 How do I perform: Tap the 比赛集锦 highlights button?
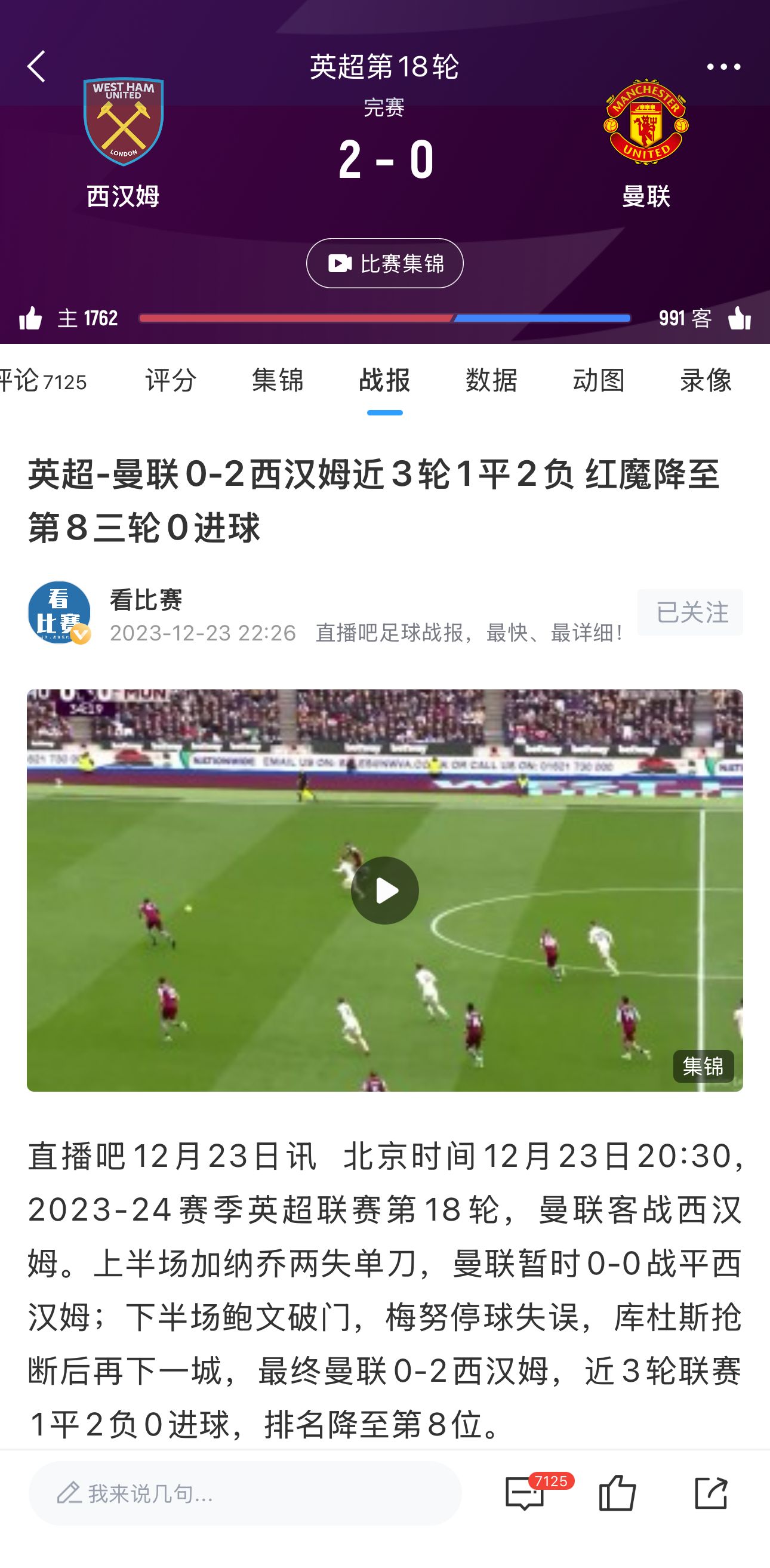(x=384, y=264)
